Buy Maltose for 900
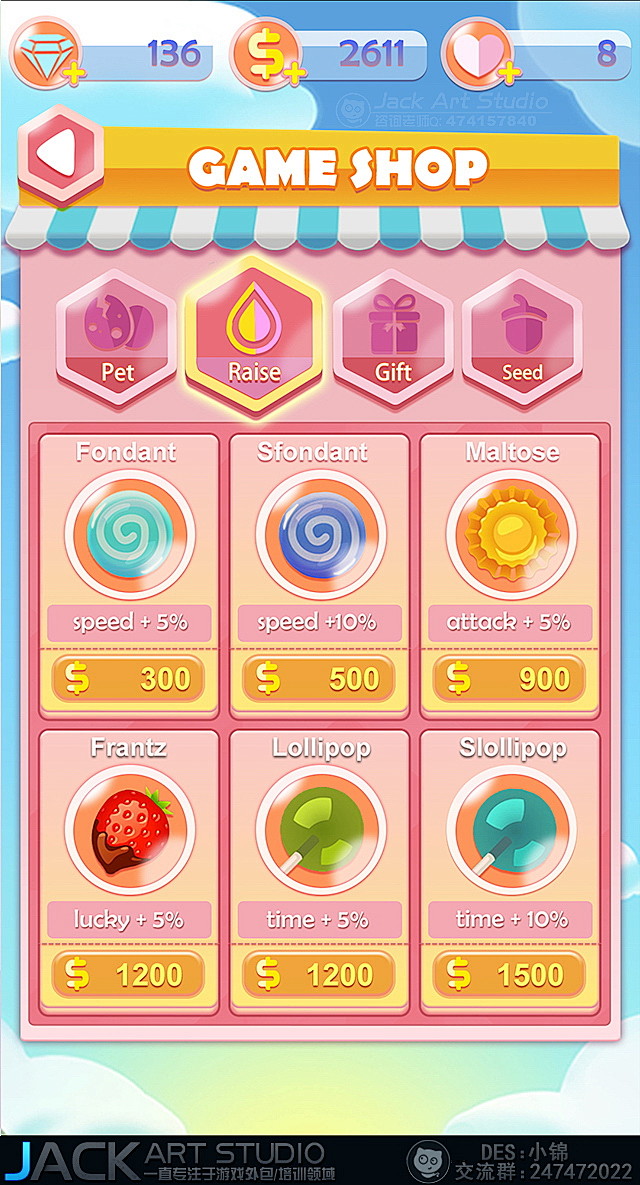The height and width of the screenshot is (1185, 640). click(x=509, y=679)
